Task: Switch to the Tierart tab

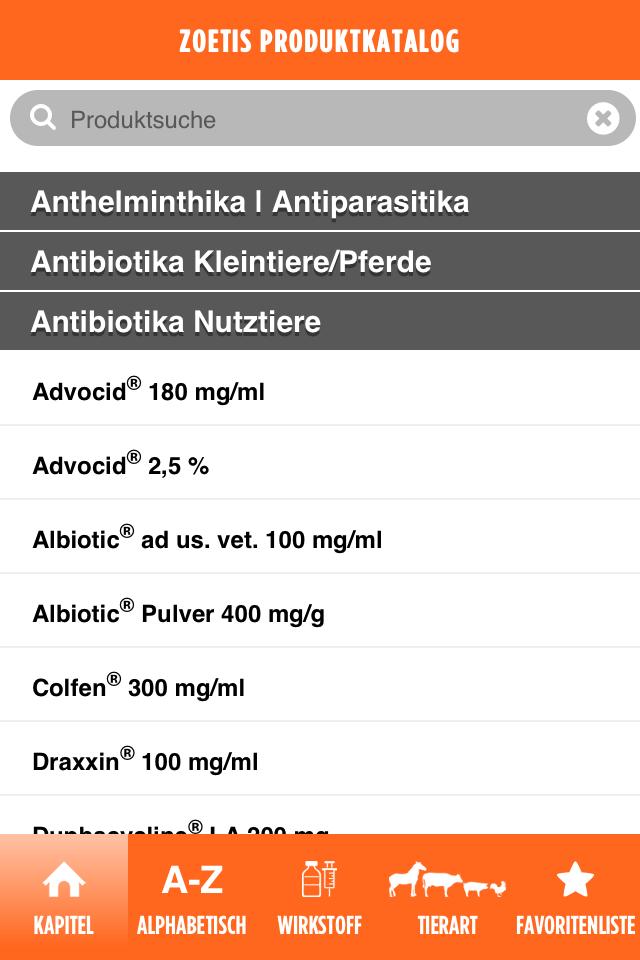Action: point(448,898)
